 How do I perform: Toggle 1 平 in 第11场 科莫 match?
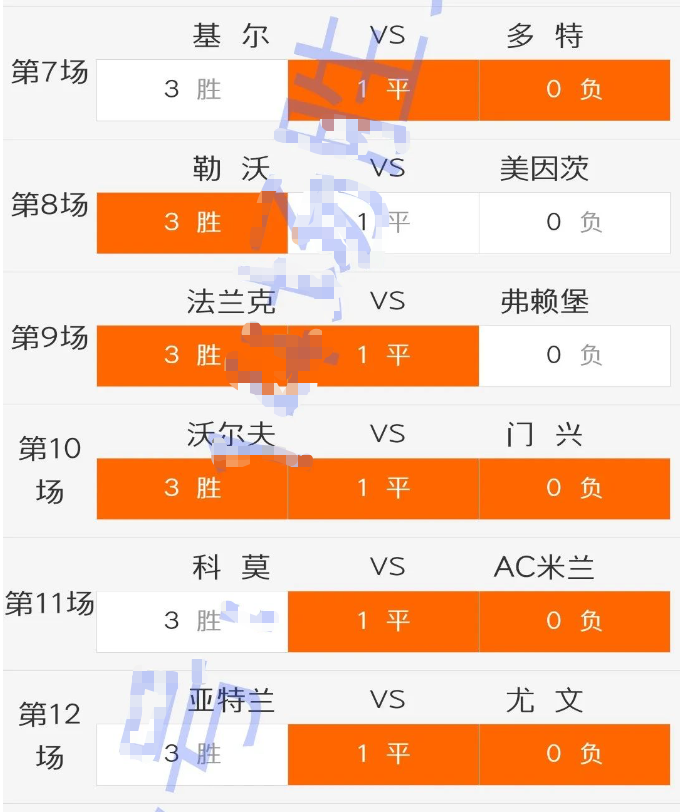(383, 621)
